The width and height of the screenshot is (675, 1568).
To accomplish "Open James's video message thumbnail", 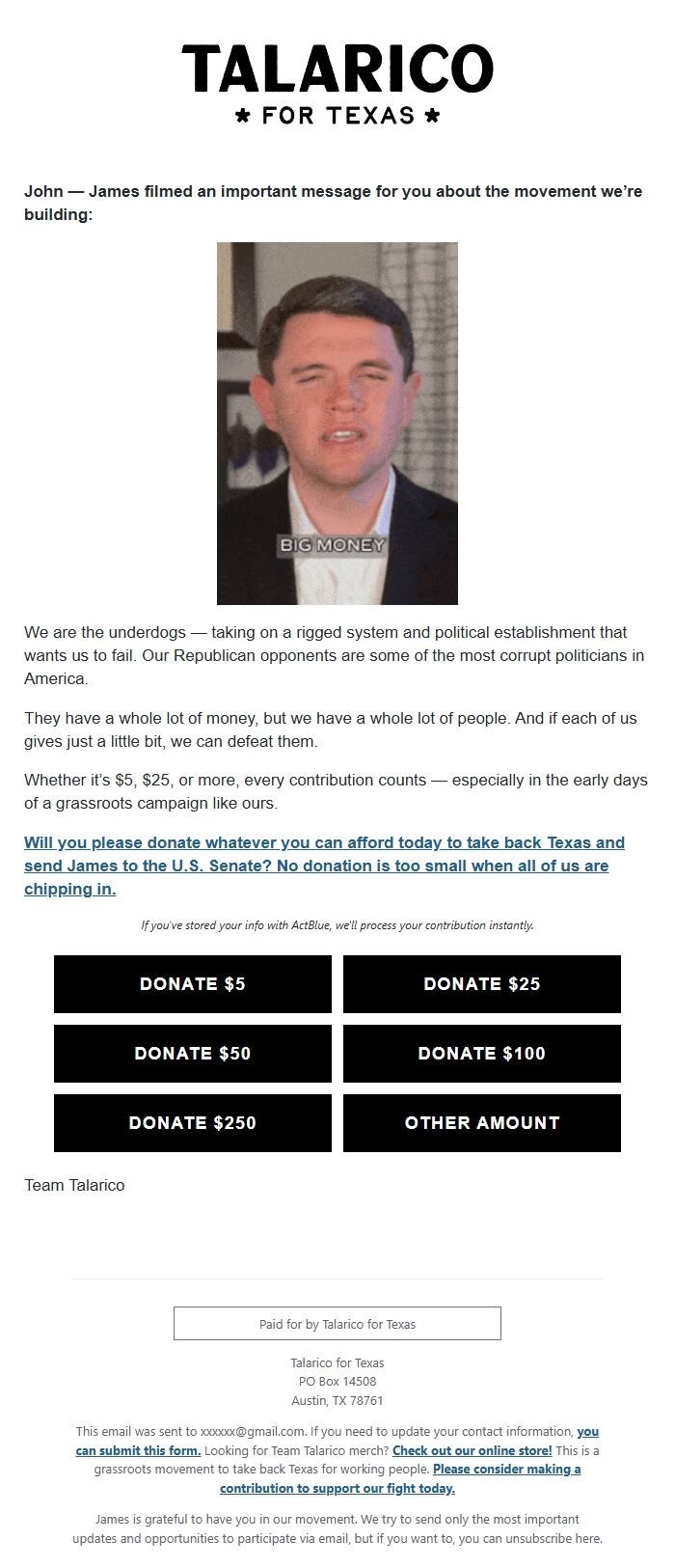I will pyautogui.click(x=337, y=424).
